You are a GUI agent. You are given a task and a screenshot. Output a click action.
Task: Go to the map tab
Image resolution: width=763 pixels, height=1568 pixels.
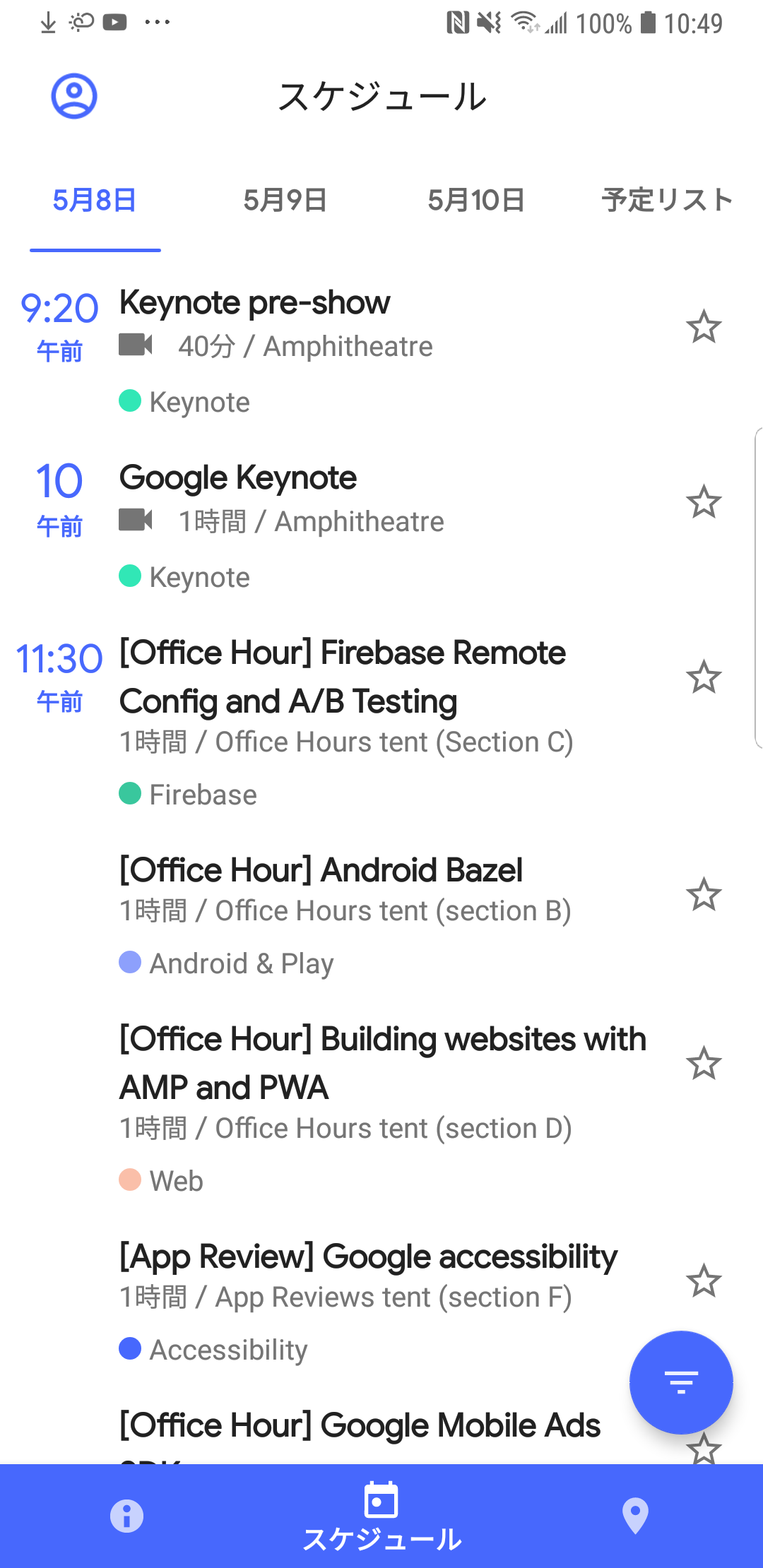[x=635, y=1516]
